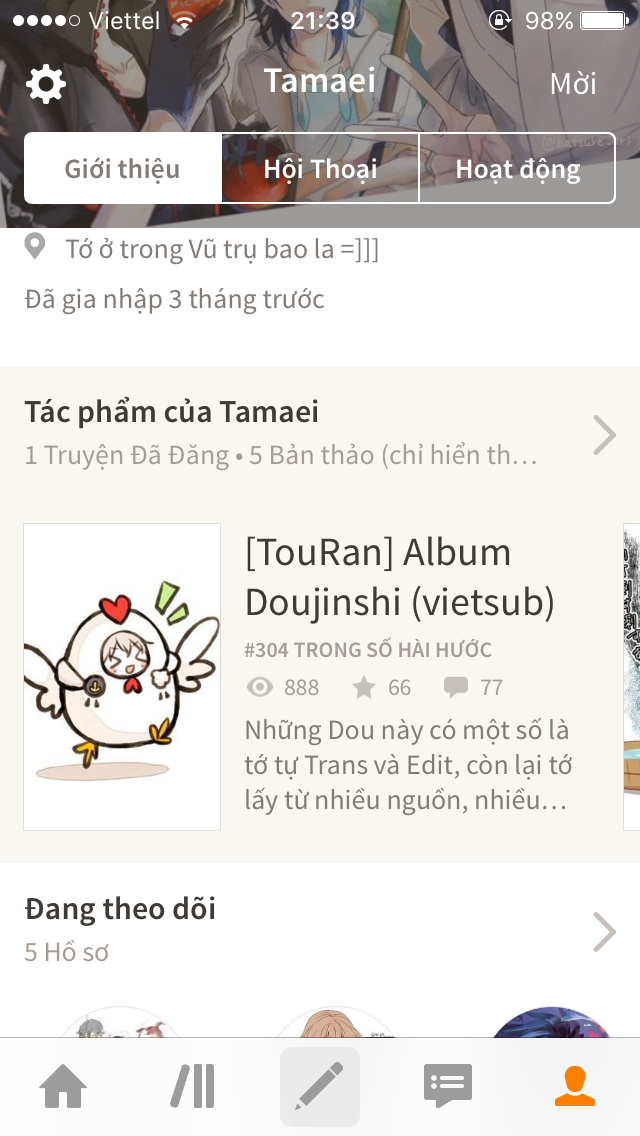Open the [TouRan] Album Doujinshi story
The width and height of the screenshot is (640, 1136).
[398, 576]
